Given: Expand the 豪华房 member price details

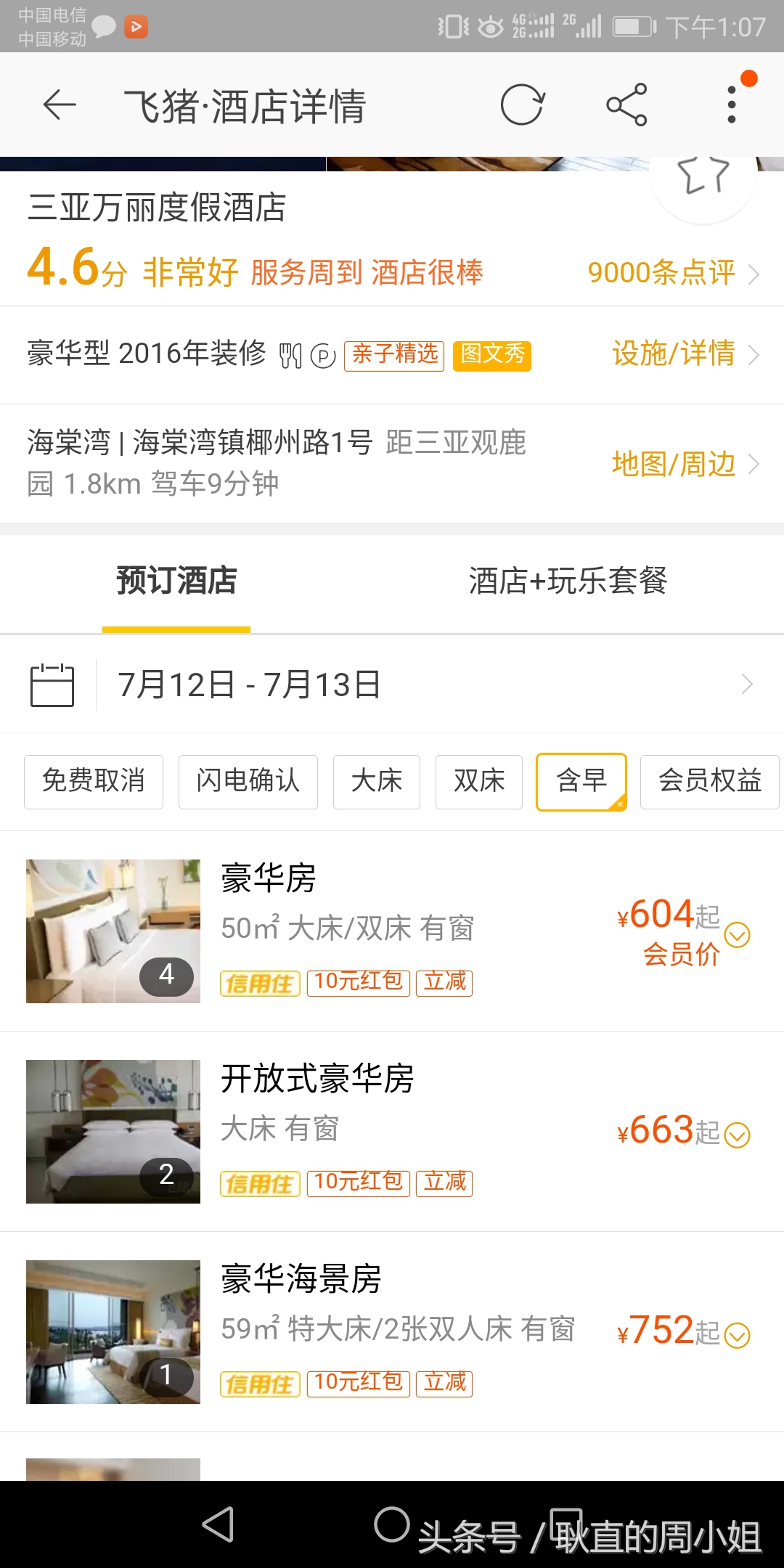Looking at the screenshot, I should (739, 936).
